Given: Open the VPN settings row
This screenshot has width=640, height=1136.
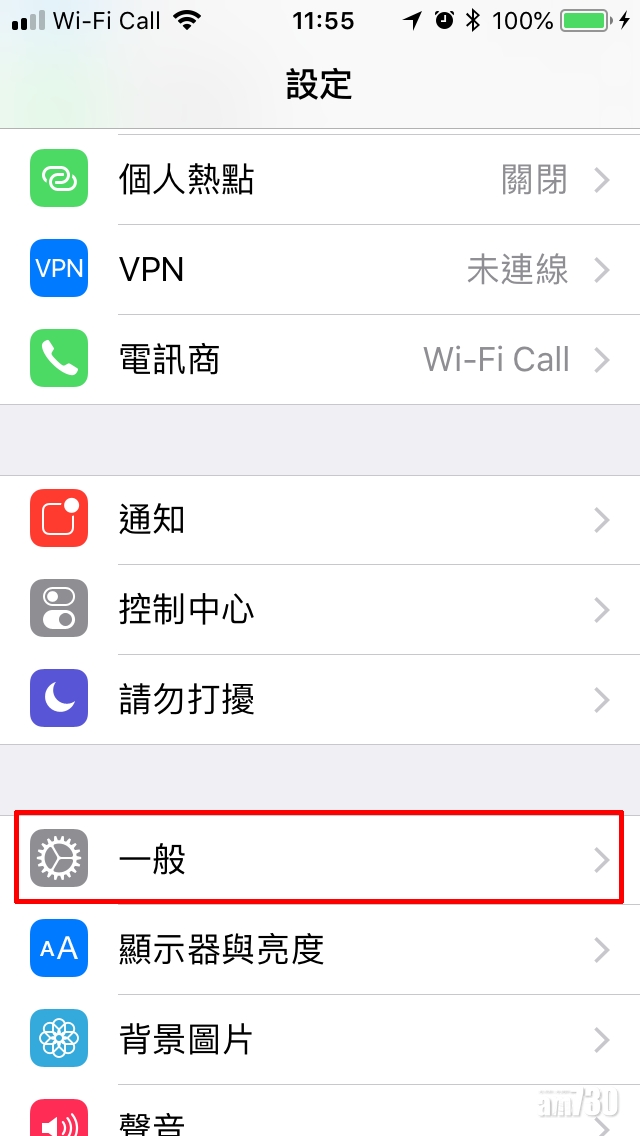Looking at the screenshot, I should (320, 269).
